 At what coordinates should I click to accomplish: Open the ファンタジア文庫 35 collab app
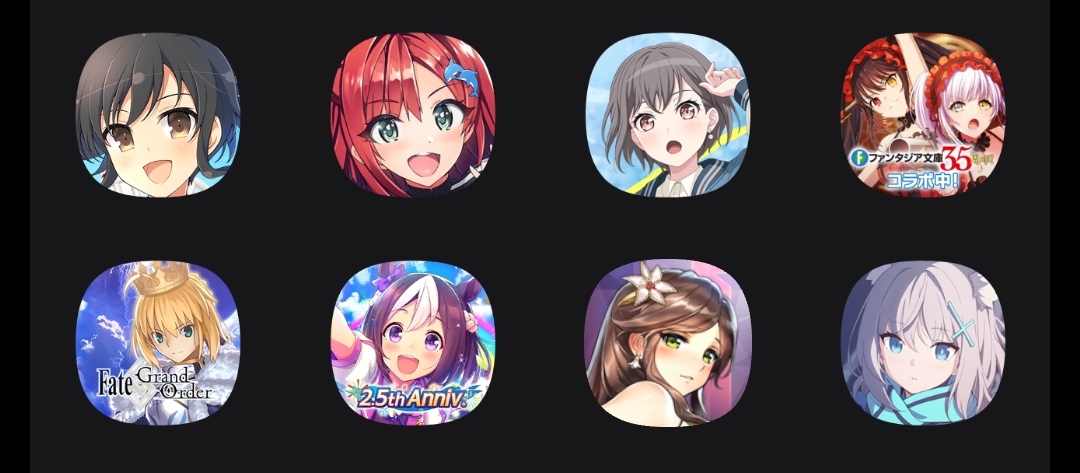pyautogui.click(x=922, y=115)
